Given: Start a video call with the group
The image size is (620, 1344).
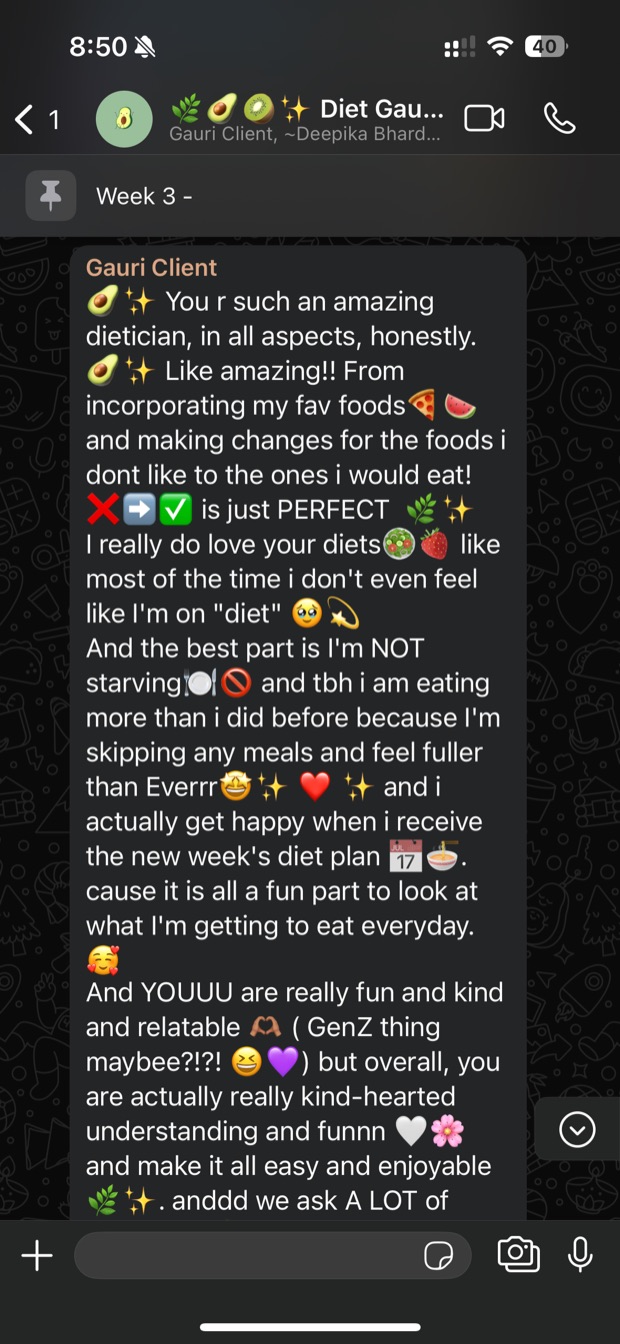Looking at the screenshot, I should [485, 119].
